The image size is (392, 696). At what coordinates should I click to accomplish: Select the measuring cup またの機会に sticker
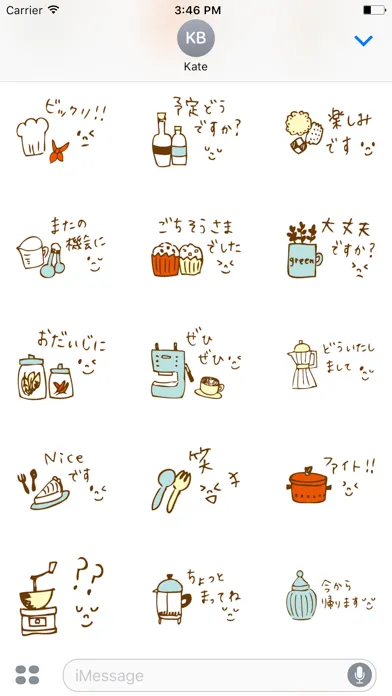62,248
